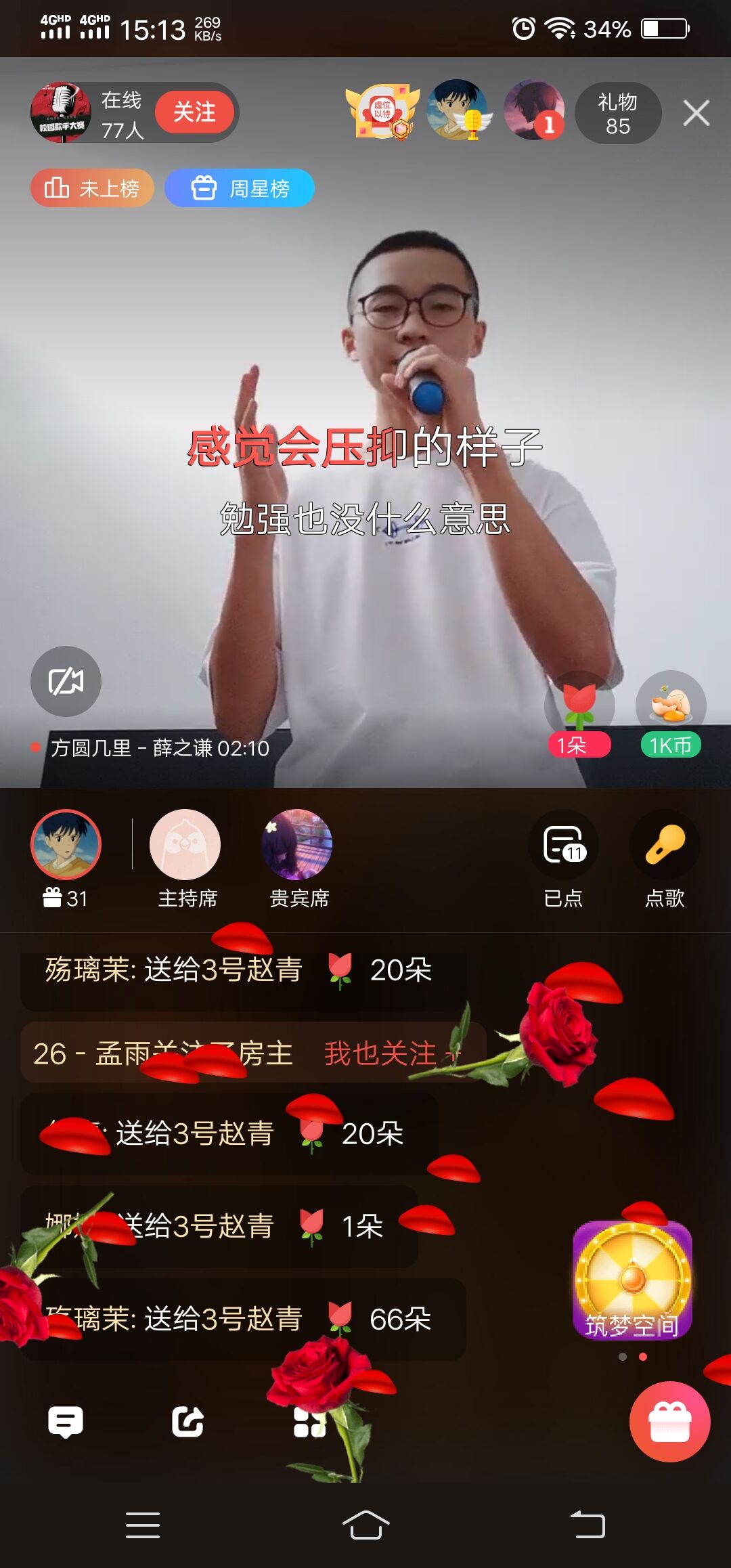Tap 我也关注 to follow the host
731x1568 pixels.
(380, 1053)
